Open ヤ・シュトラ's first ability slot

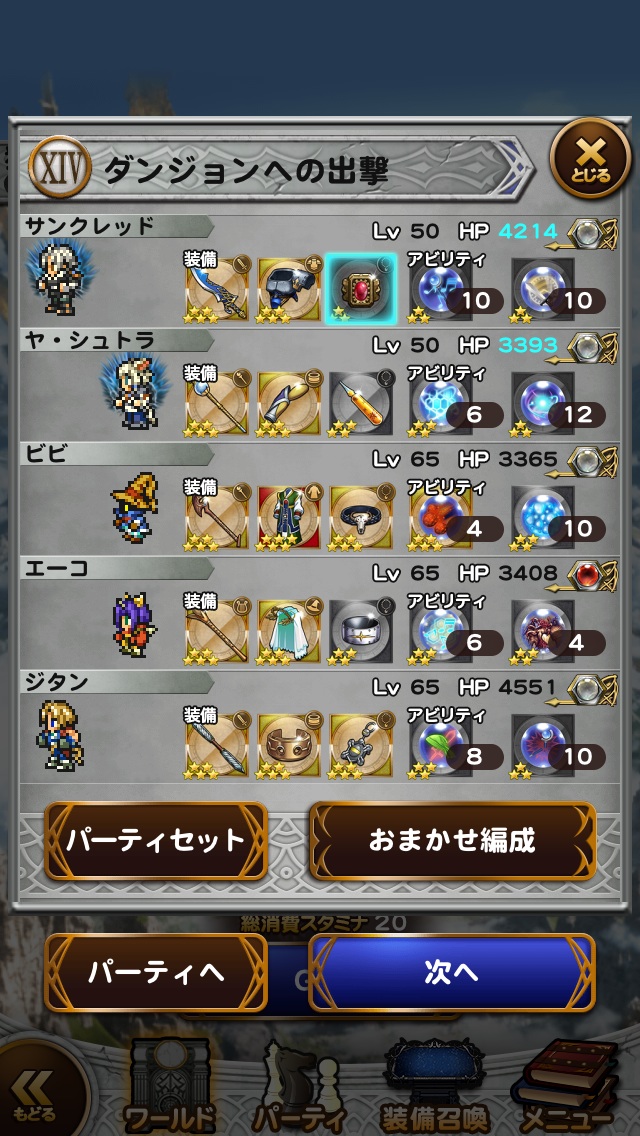441,403
